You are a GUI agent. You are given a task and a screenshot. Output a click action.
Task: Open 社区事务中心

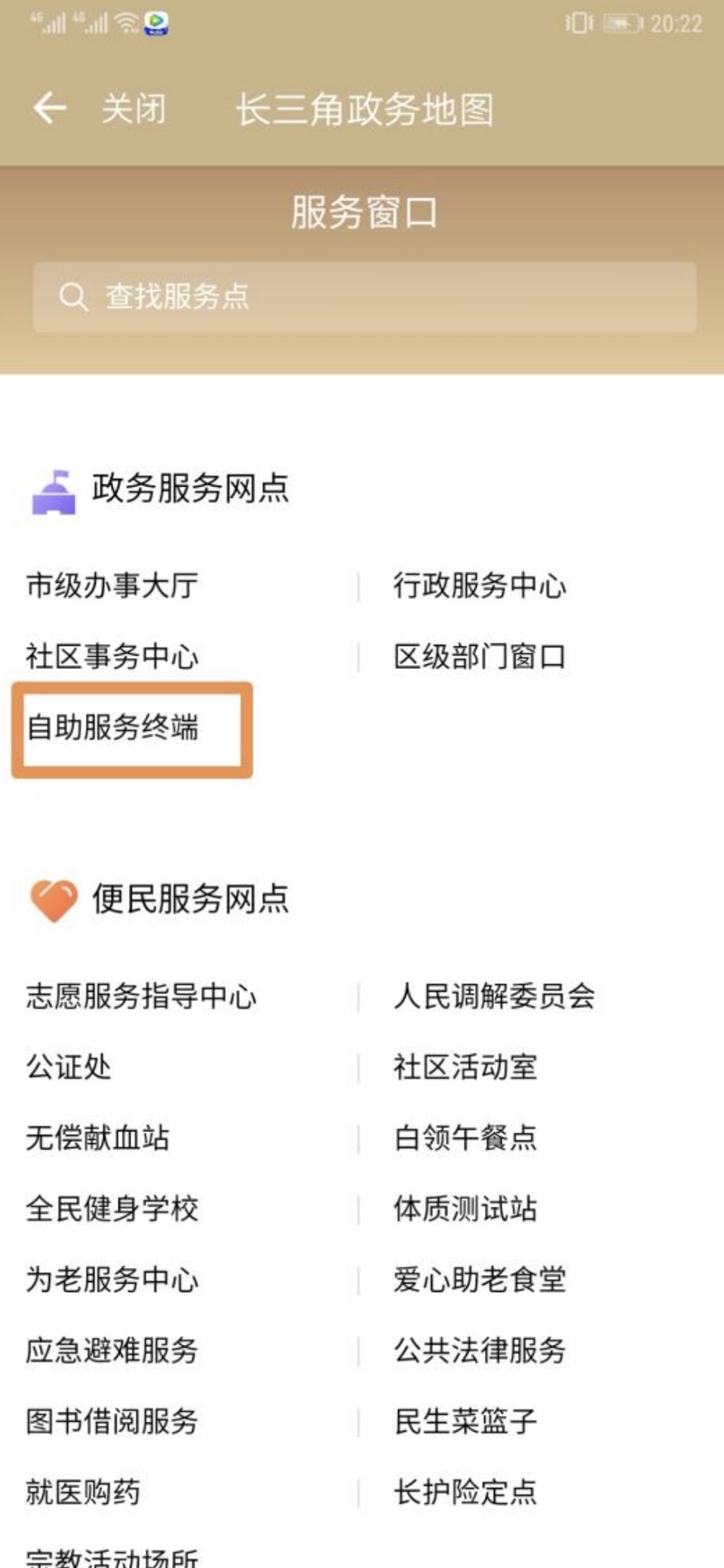coord(112,656)
